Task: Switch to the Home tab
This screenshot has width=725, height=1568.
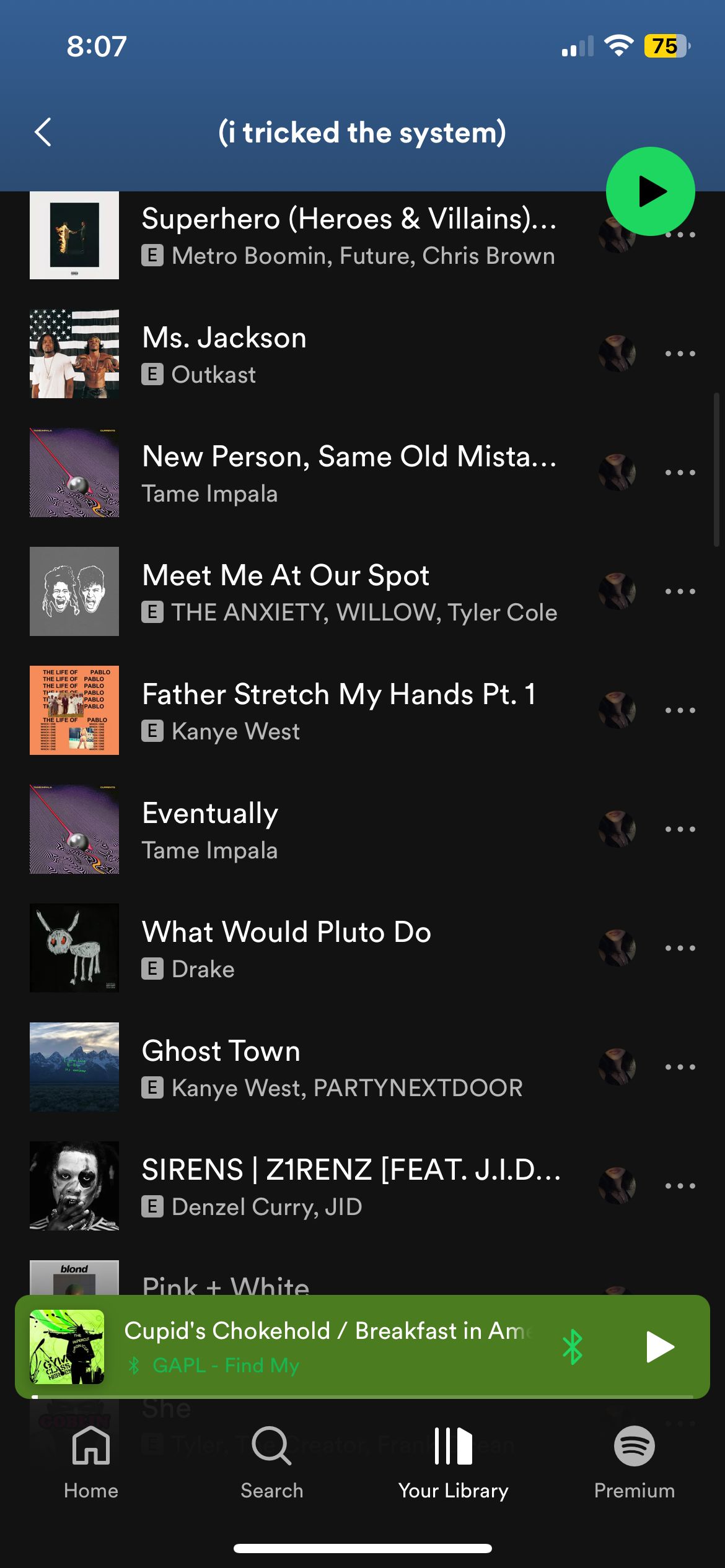Action: pyautogui.click(x=91, y=1463)
